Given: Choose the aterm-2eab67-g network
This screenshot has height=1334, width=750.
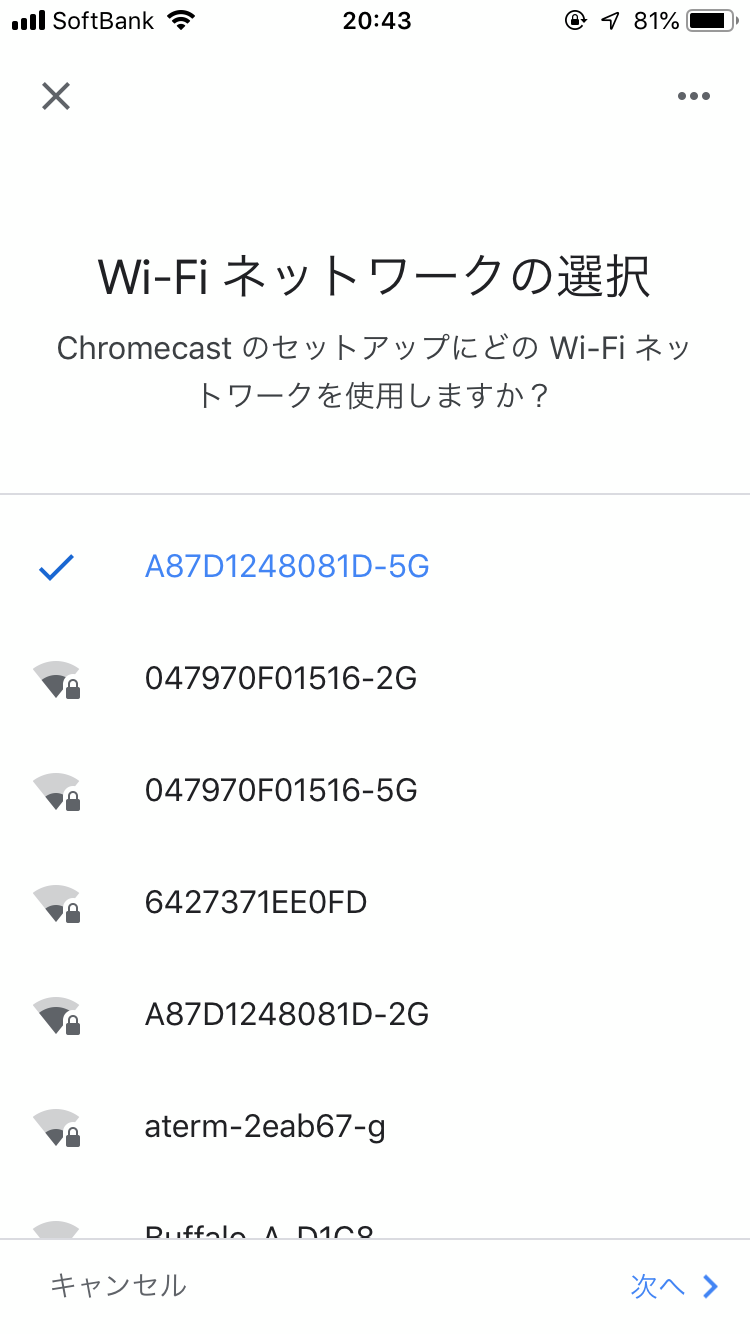Looking at the screenshot, I should 375,1128.
